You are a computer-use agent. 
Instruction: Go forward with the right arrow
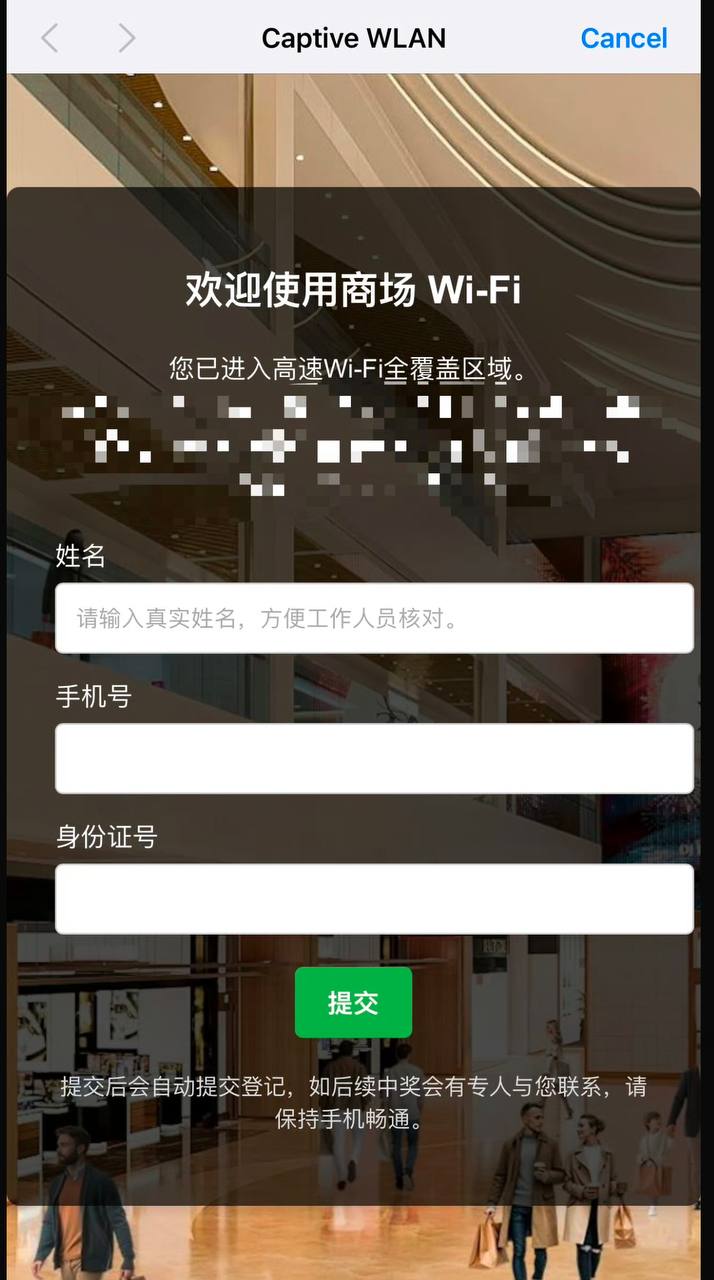(126, 38)
